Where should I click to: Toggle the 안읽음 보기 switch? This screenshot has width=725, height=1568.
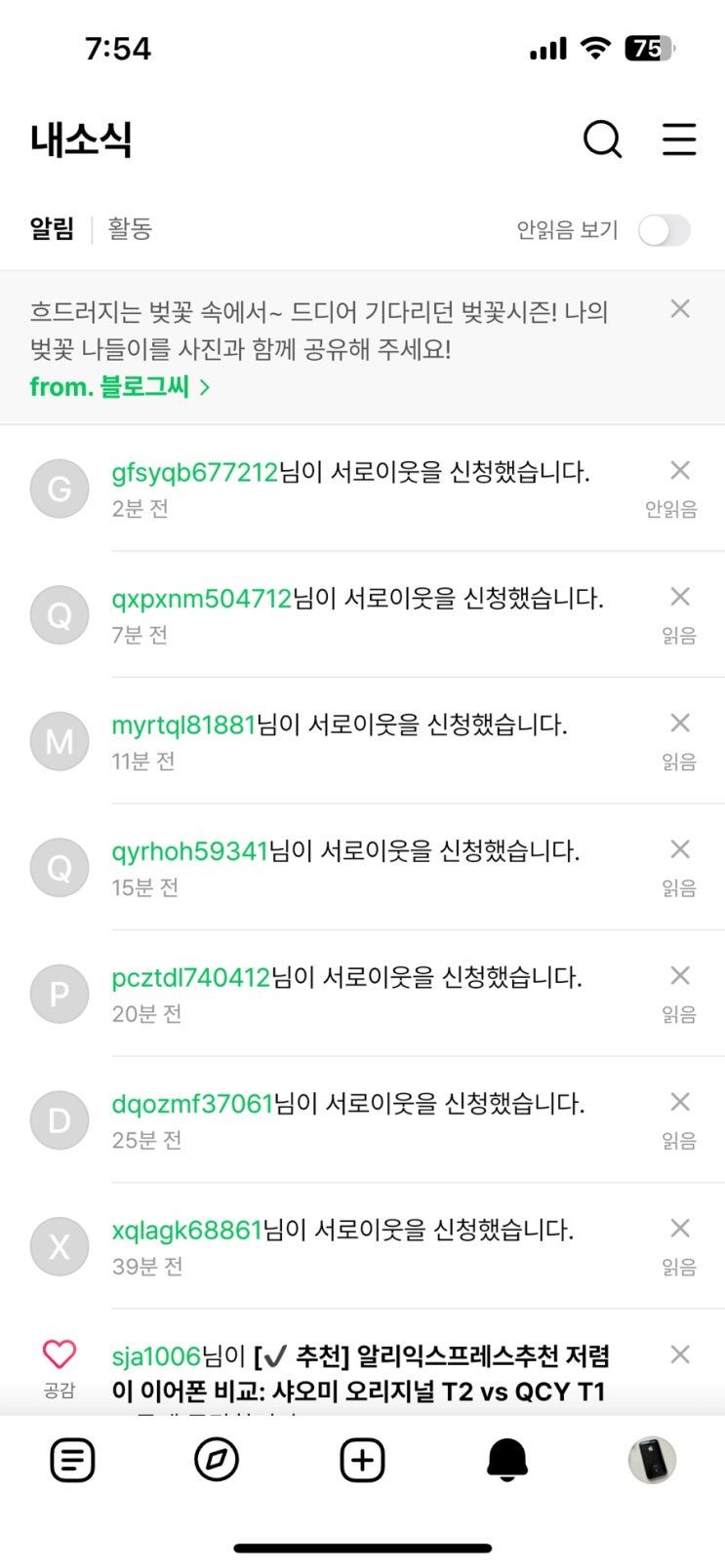[x=664, y=230]
